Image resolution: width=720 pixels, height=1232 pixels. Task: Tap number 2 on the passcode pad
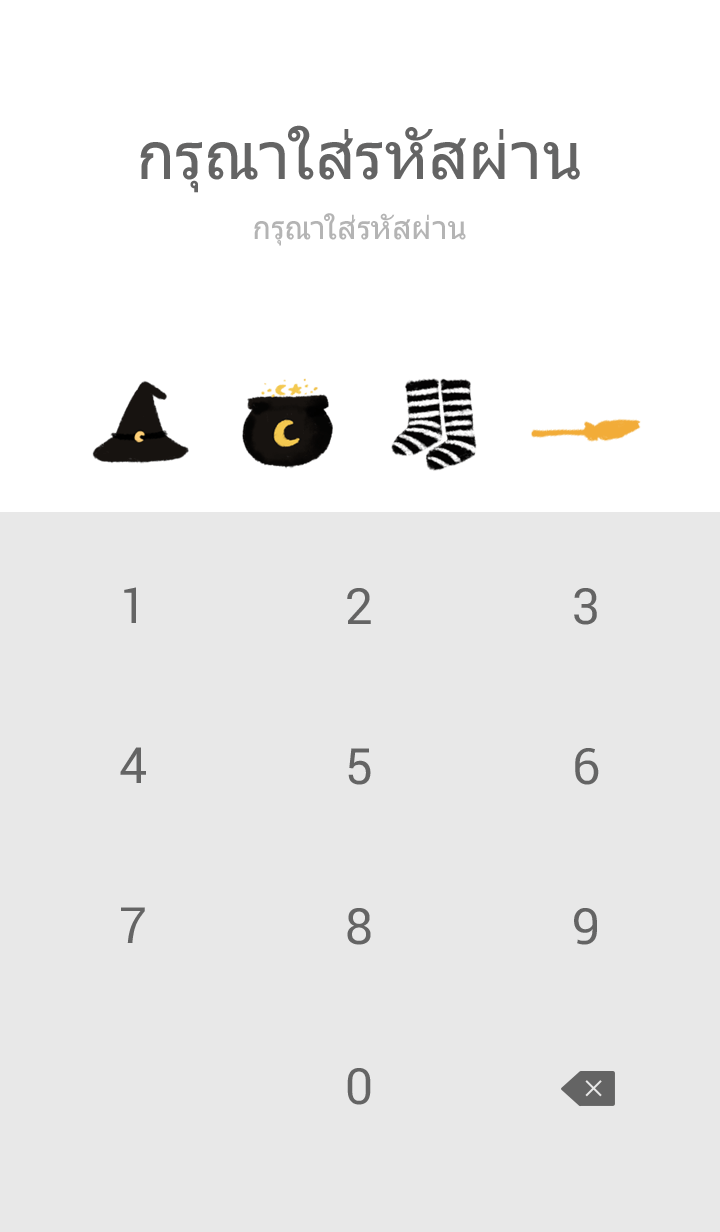click(359, 607)
